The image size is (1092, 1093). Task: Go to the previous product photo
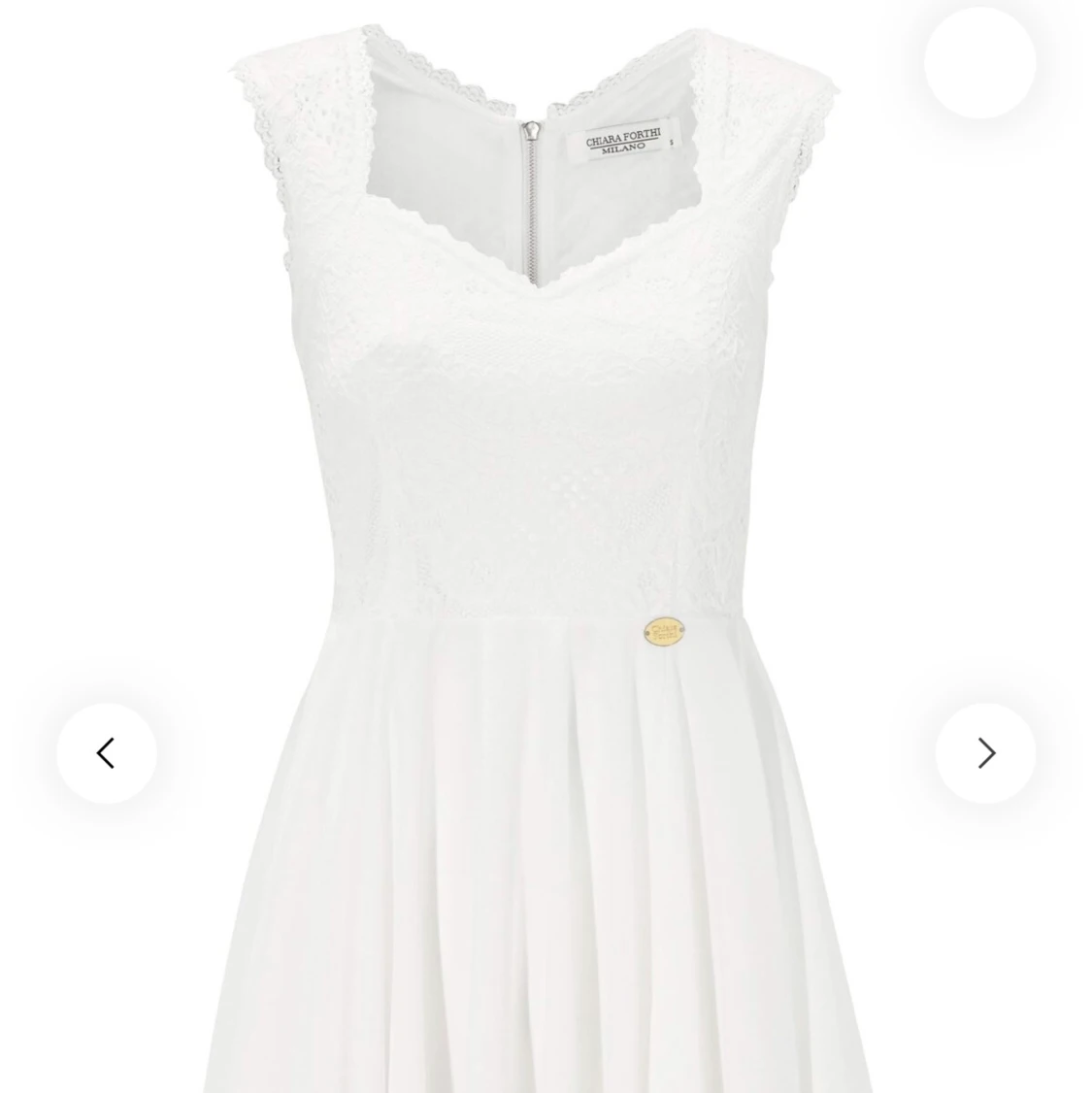[x=106, y=753]
